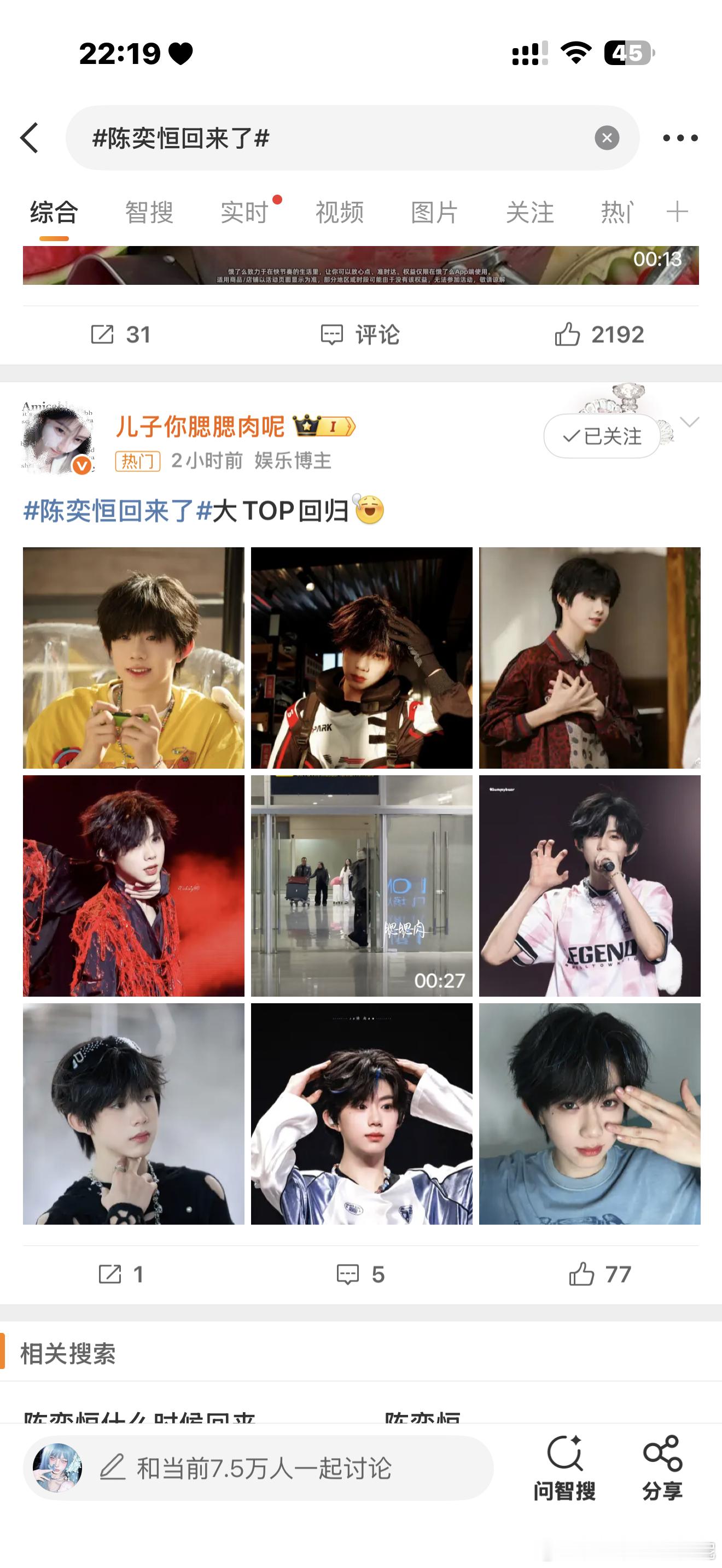Go back using the top-left arrow
722x1568 pixels.
pos(30,138)
